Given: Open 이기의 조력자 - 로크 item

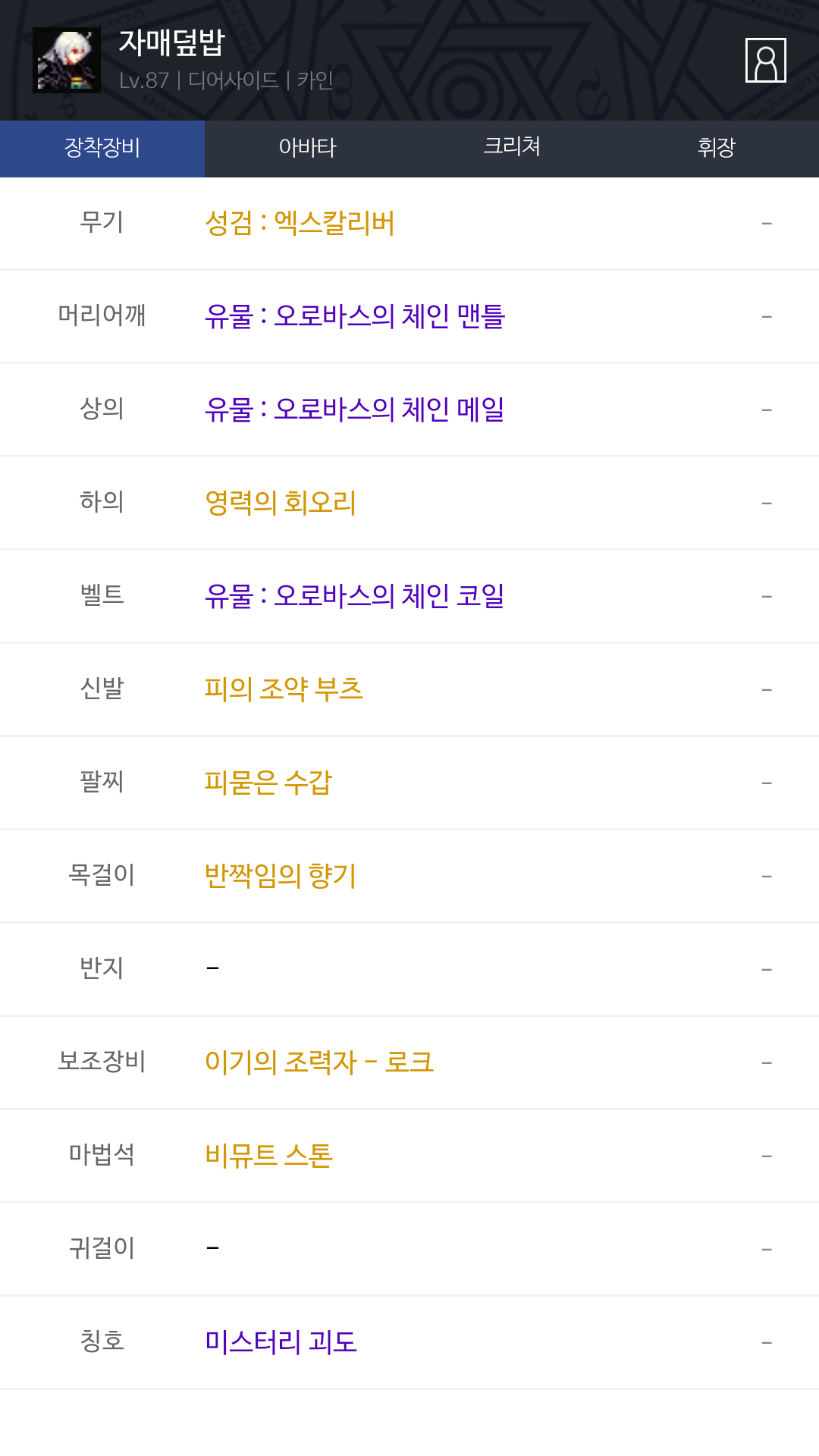Looking at the screenshot, I should (x=319, y=1062).
